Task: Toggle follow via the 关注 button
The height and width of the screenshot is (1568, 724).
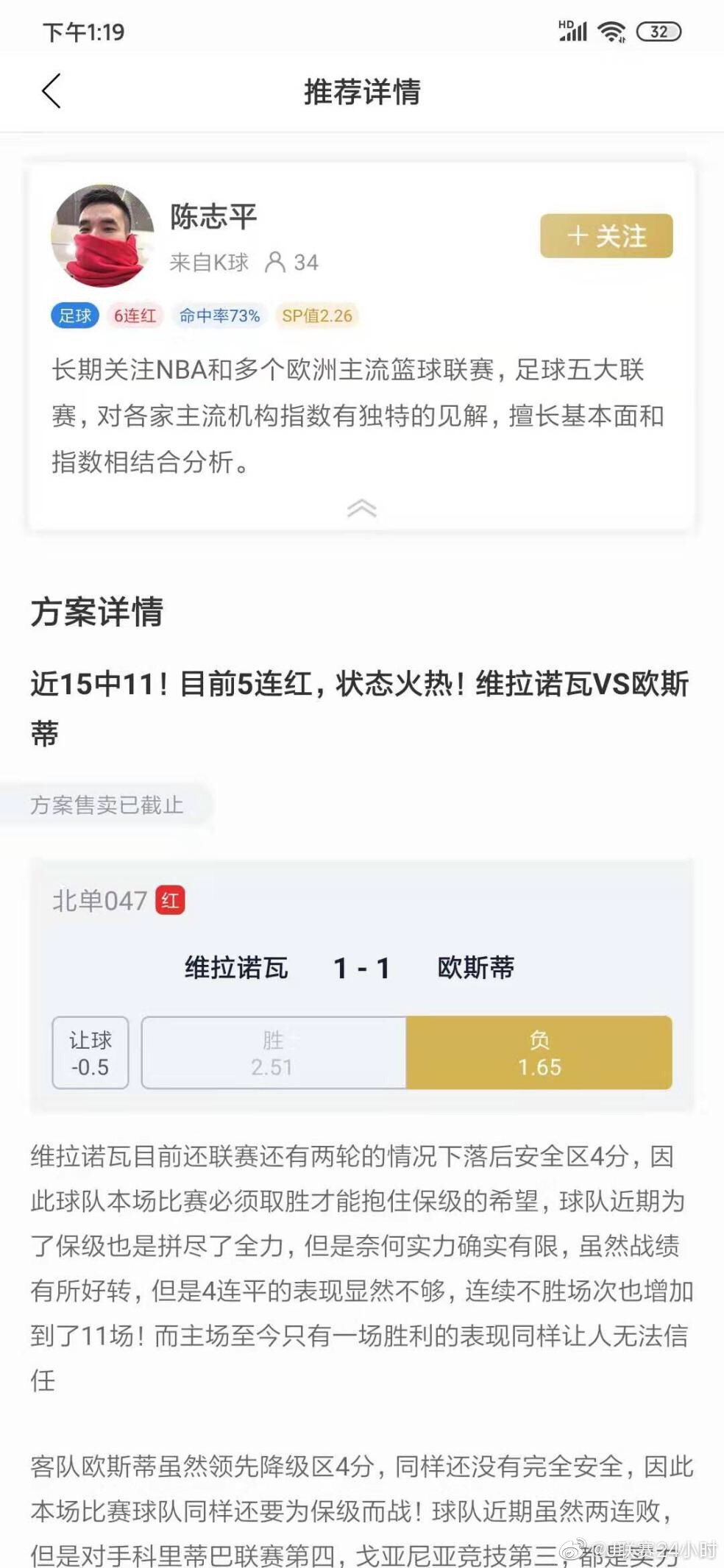Action: pyautogui.click(x=606, y=235)
